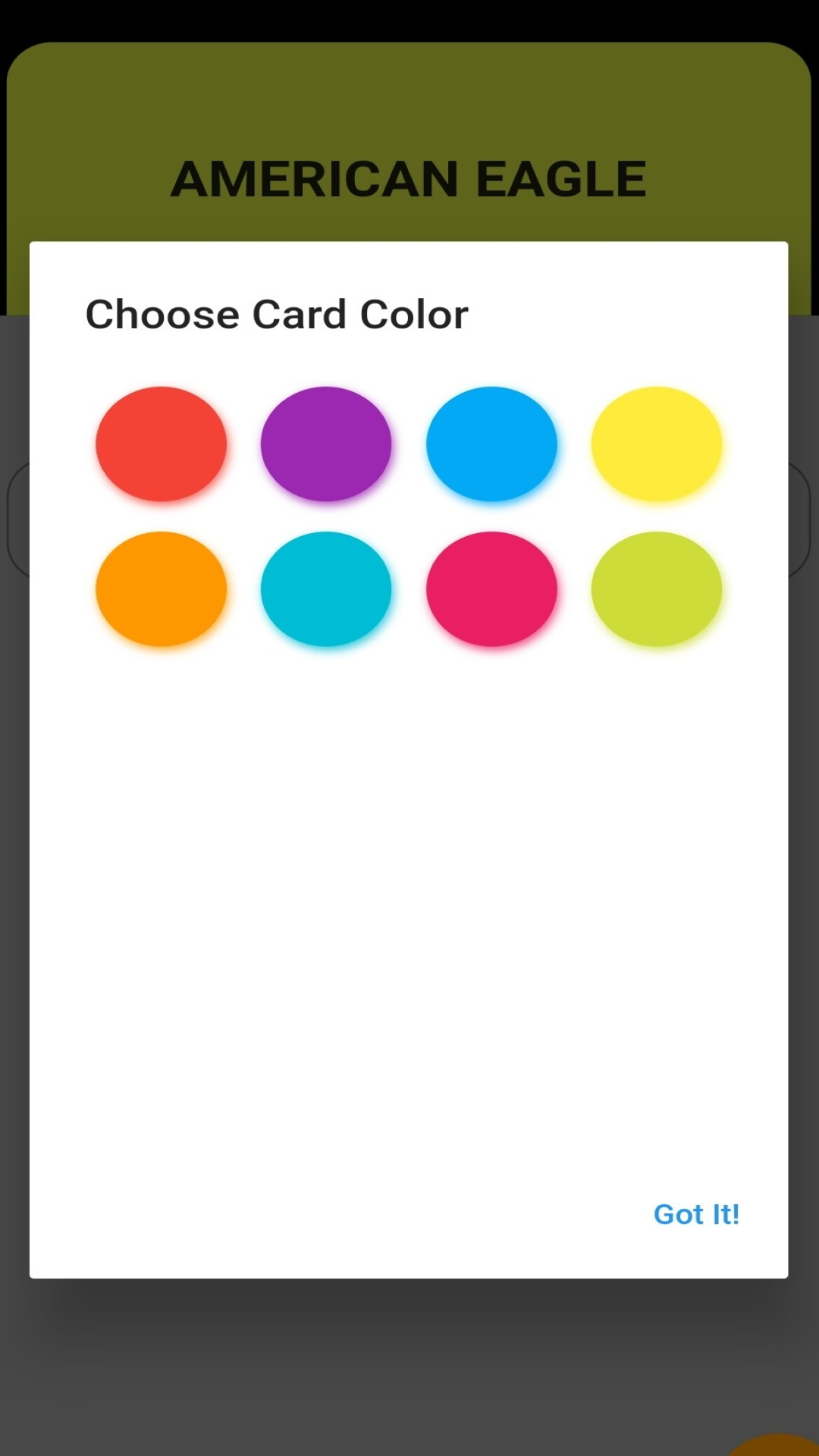Image resolution: width=819 pixels, height=1456 pixels.
Task: Pick the lime green color swatch
Action: pos(657,589)
